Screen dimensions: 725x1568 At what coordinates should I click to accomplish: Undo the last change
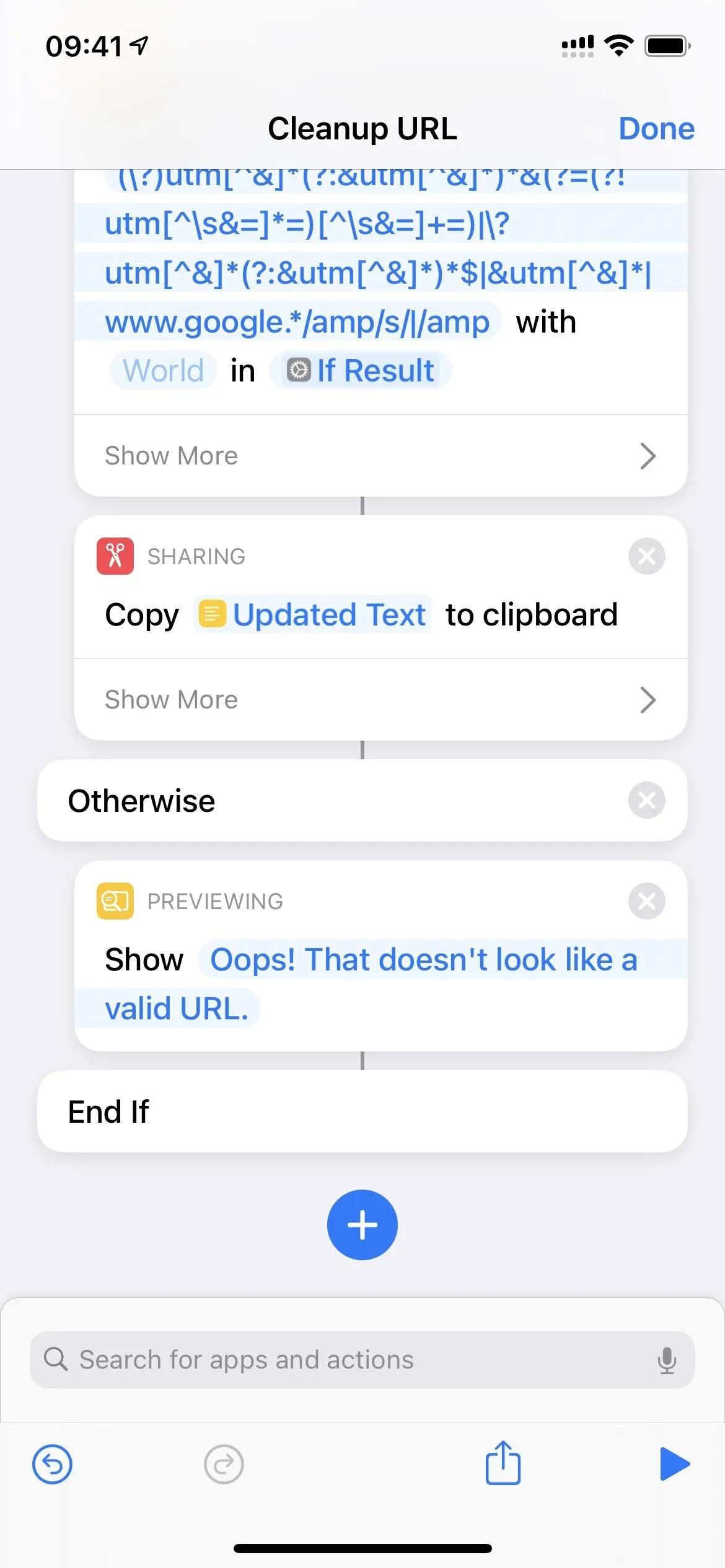point(52,1465)
